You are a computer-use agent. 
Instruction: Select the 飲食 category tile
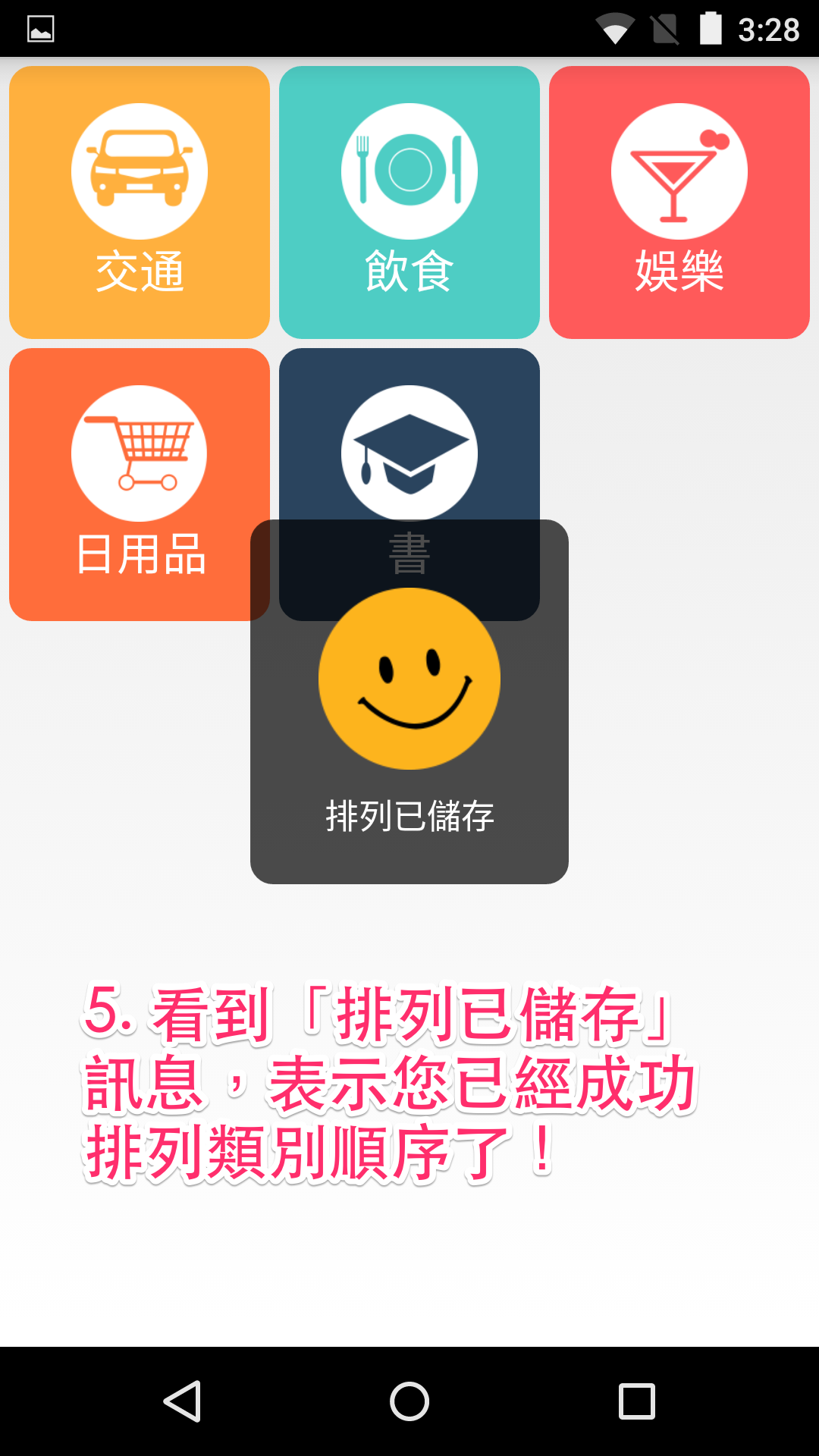tap(409, 202)
